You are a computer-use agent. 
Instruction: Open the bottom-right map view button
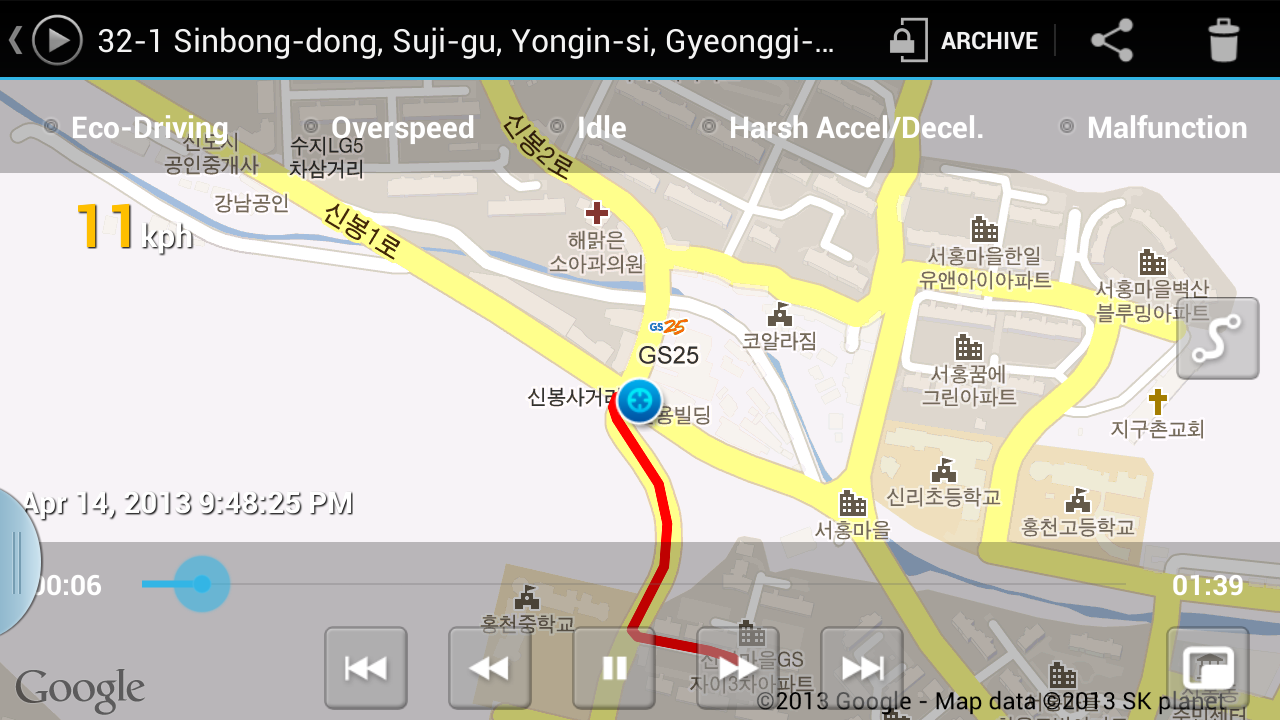coord(1208,667)
